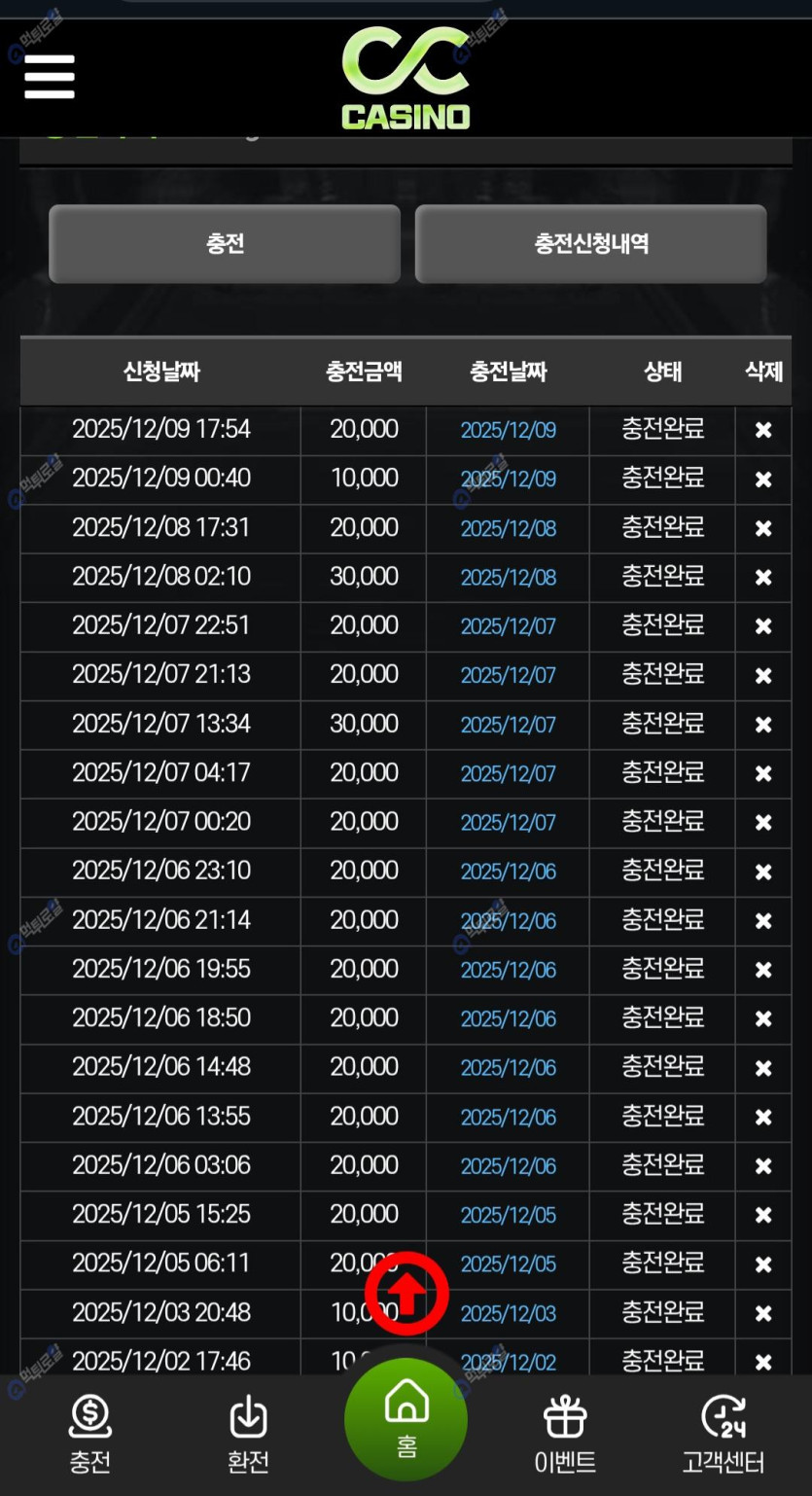Delete the 2025/12/07 13:34 row
This screenshot has height=1496, width=812.
tap(763, 725)
